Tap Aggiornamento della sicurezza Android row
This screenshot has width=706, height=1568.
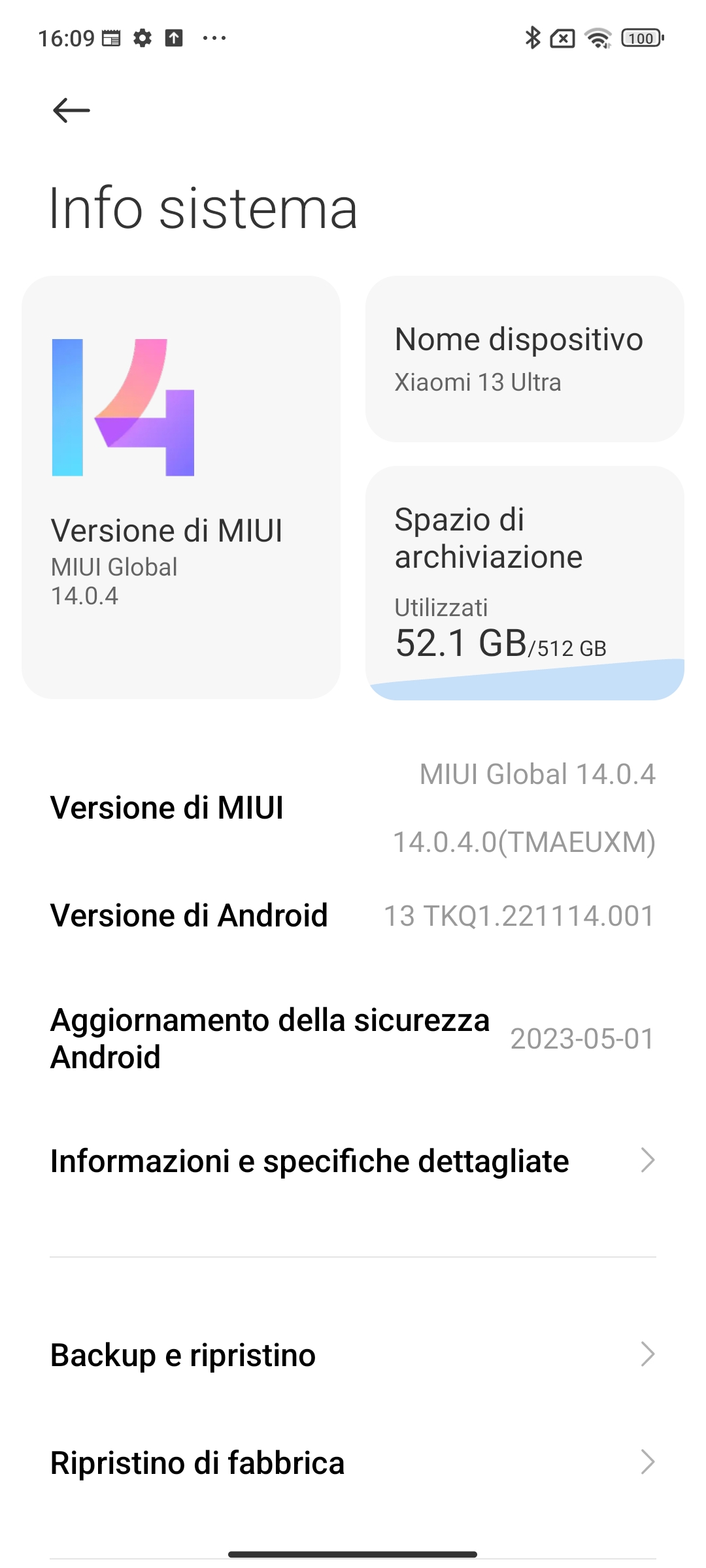(353, 1039)
